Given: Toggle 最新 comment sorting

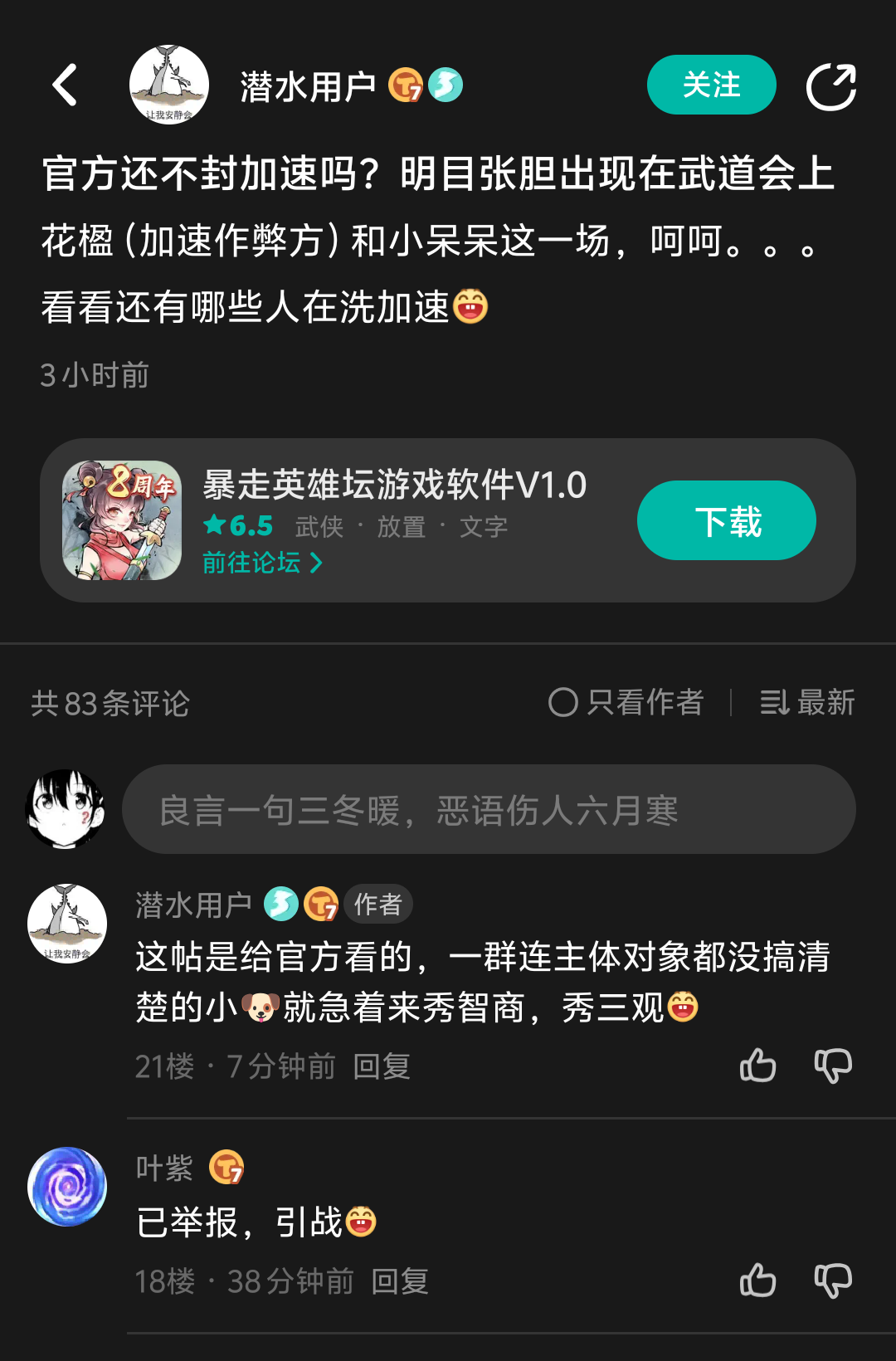Looking at the screenshot, I should (x=825, y=702).
